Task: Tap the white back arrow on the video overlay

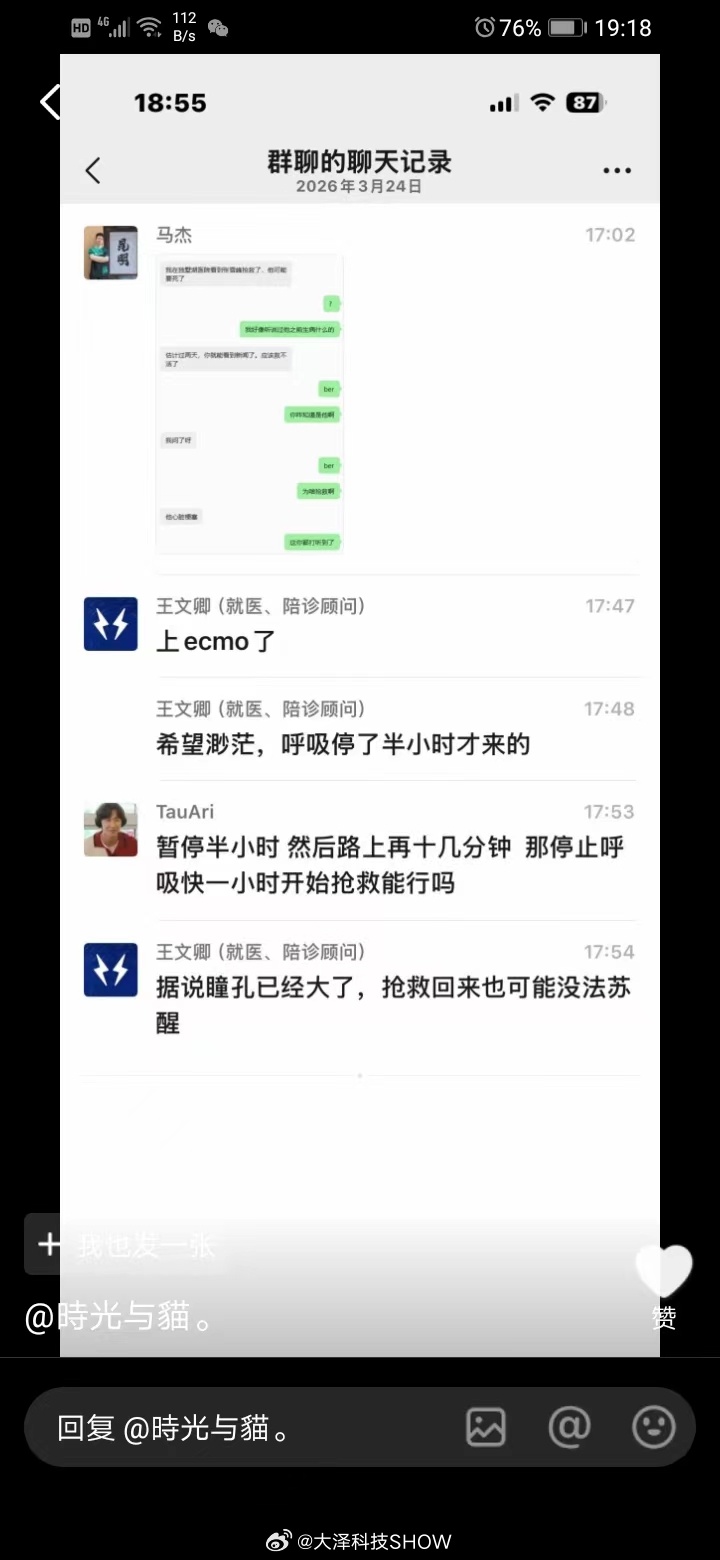Action: tap(50, 101)
